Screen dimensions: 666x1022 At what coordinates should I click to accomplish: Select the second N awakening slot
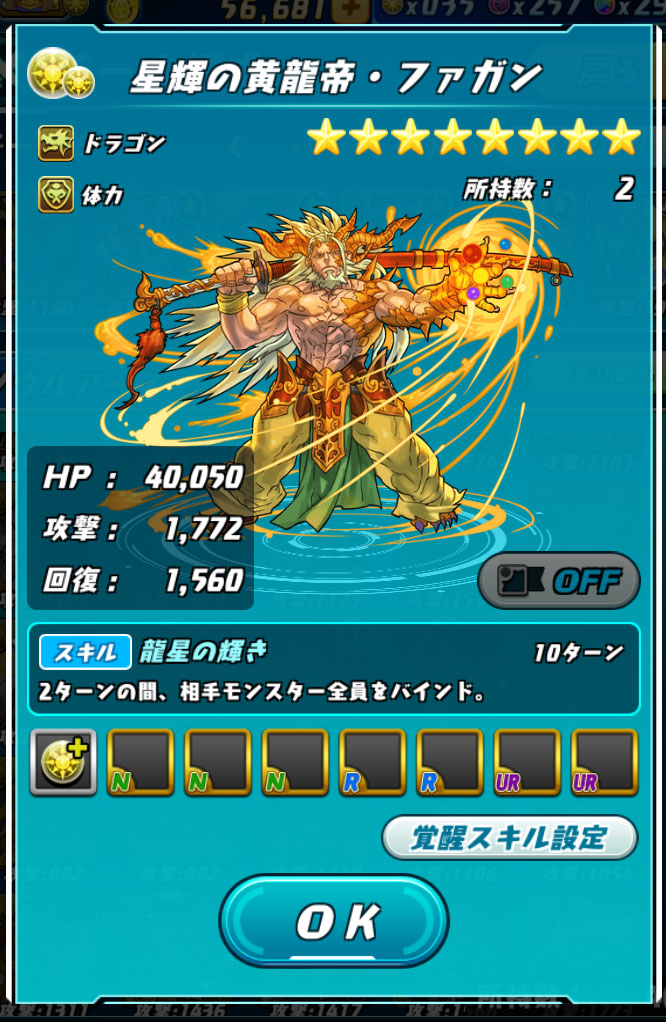pyautogui.click(x=218, y=763)
